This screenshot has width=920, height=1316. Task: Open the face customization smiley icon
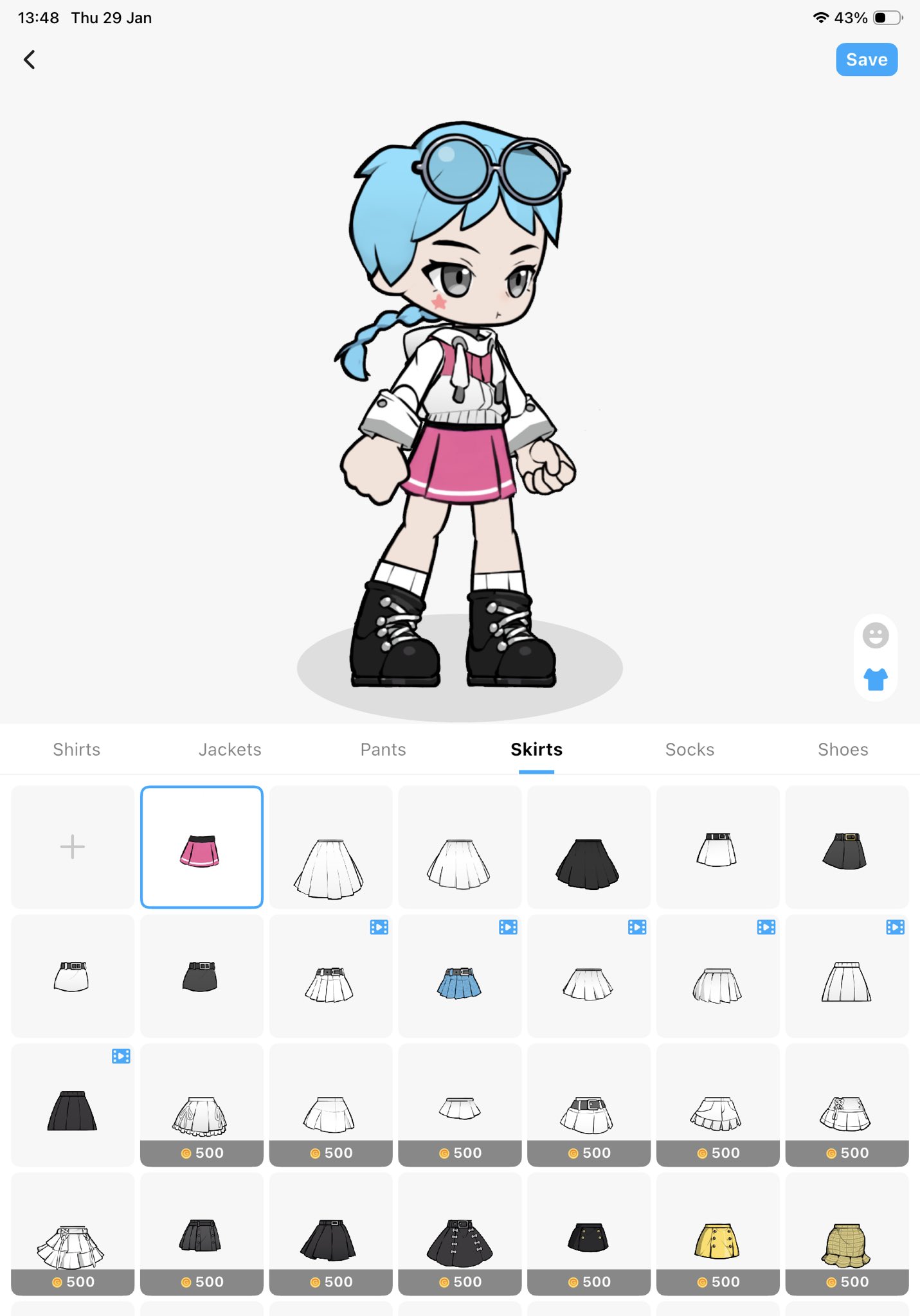875,636
